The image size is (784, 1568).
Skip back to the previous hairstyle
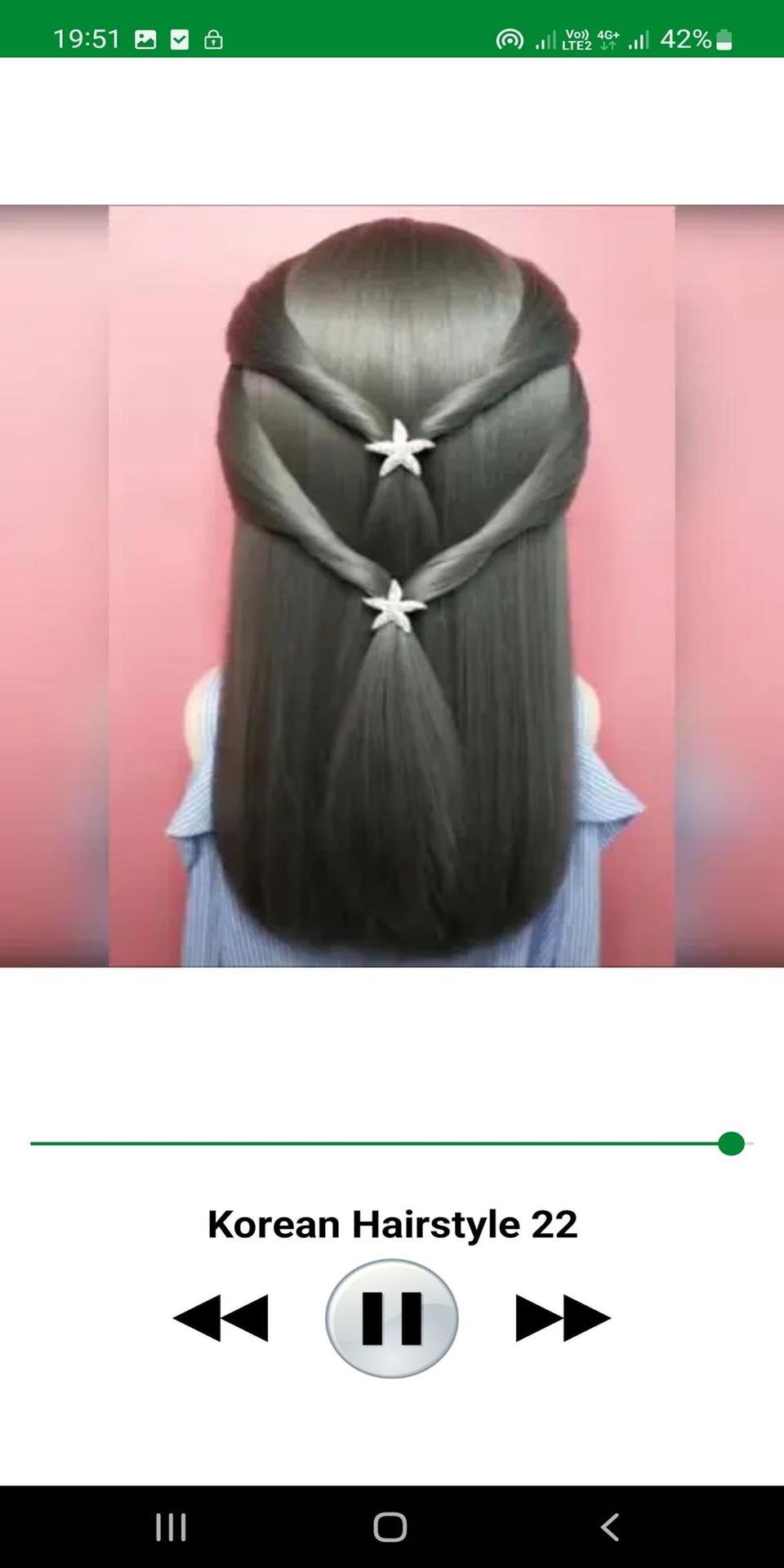(220, 1318)
